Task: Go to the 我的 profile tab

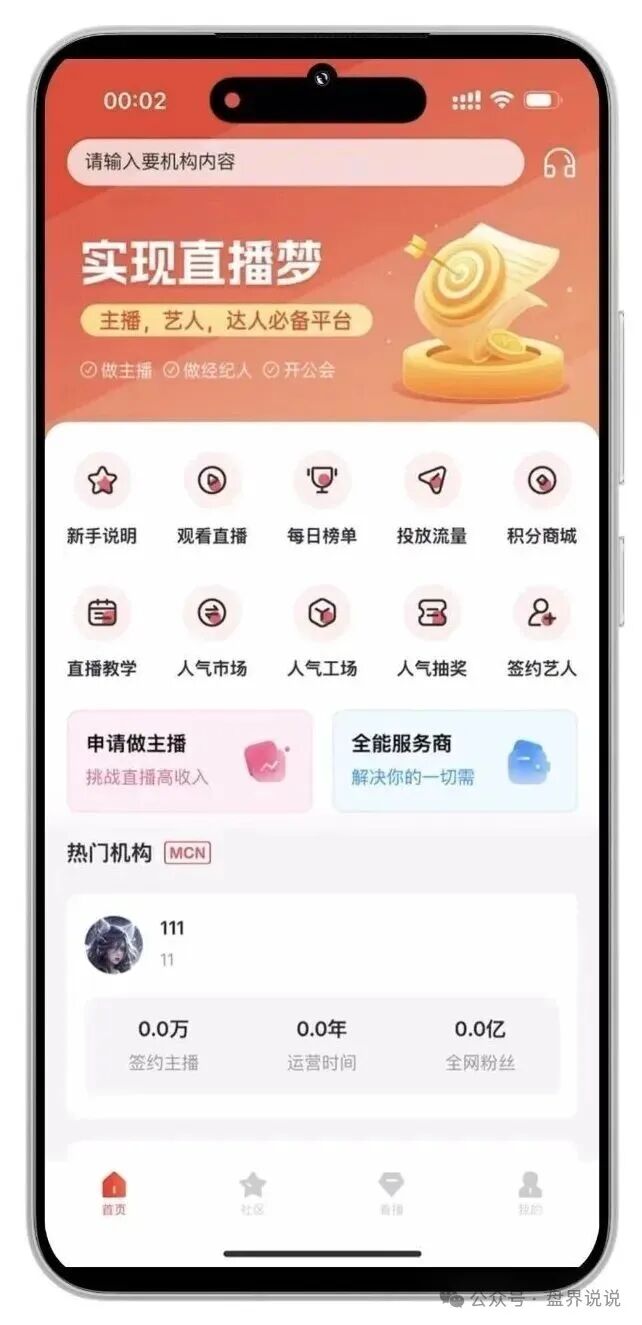Action: pyautogui.click(x=530, y=1193)
